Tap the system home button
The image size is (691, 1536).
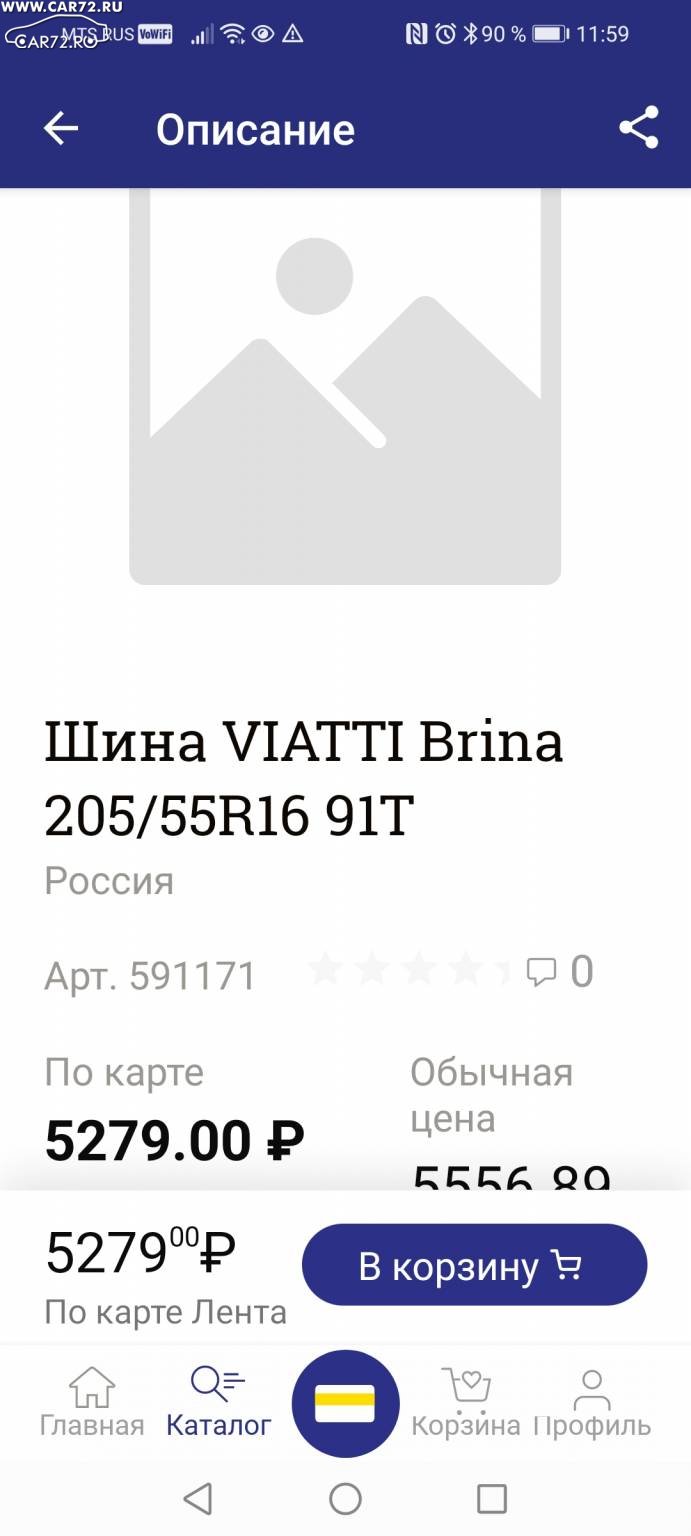pos(345,1498)
